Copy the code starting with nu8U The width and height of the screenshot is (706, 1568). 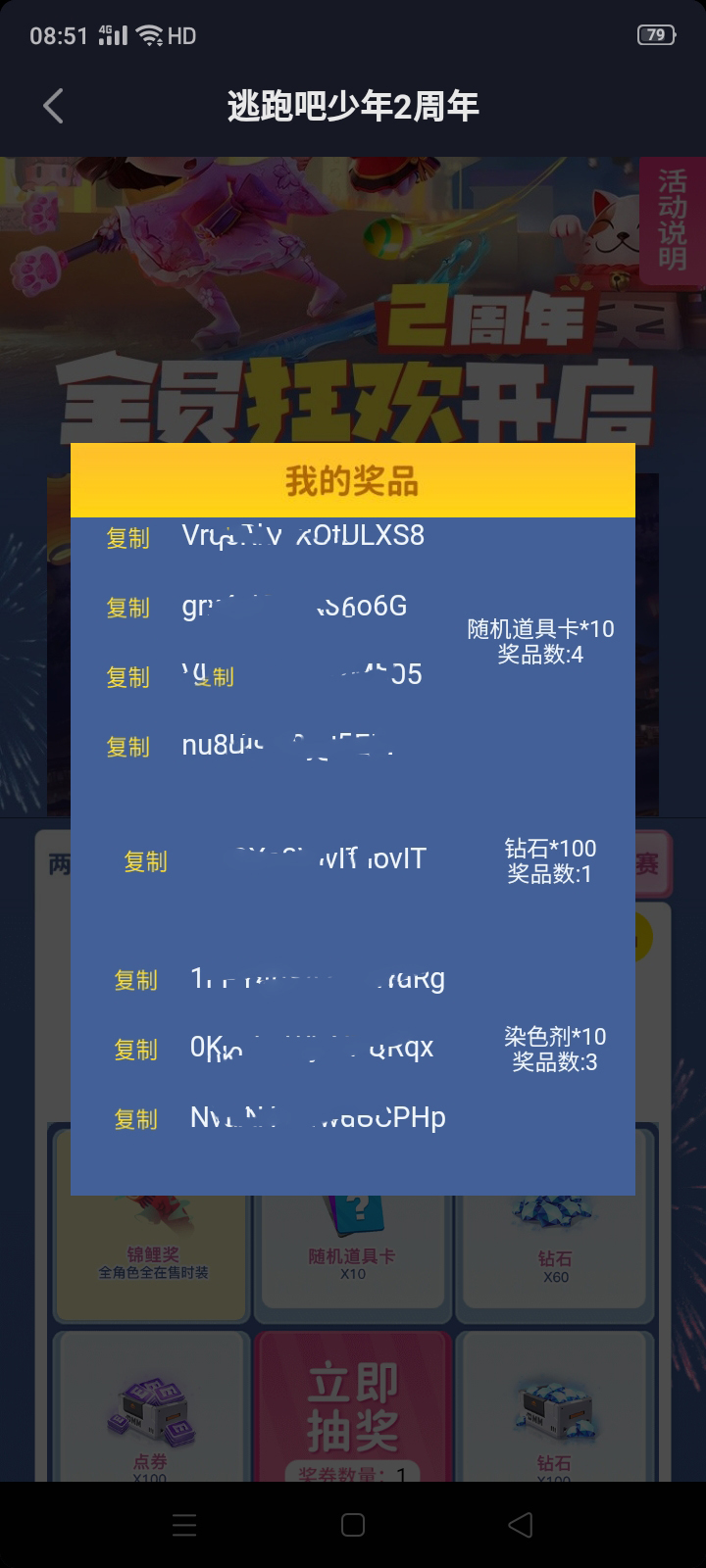pyautogui.click(x=127, y=747)
